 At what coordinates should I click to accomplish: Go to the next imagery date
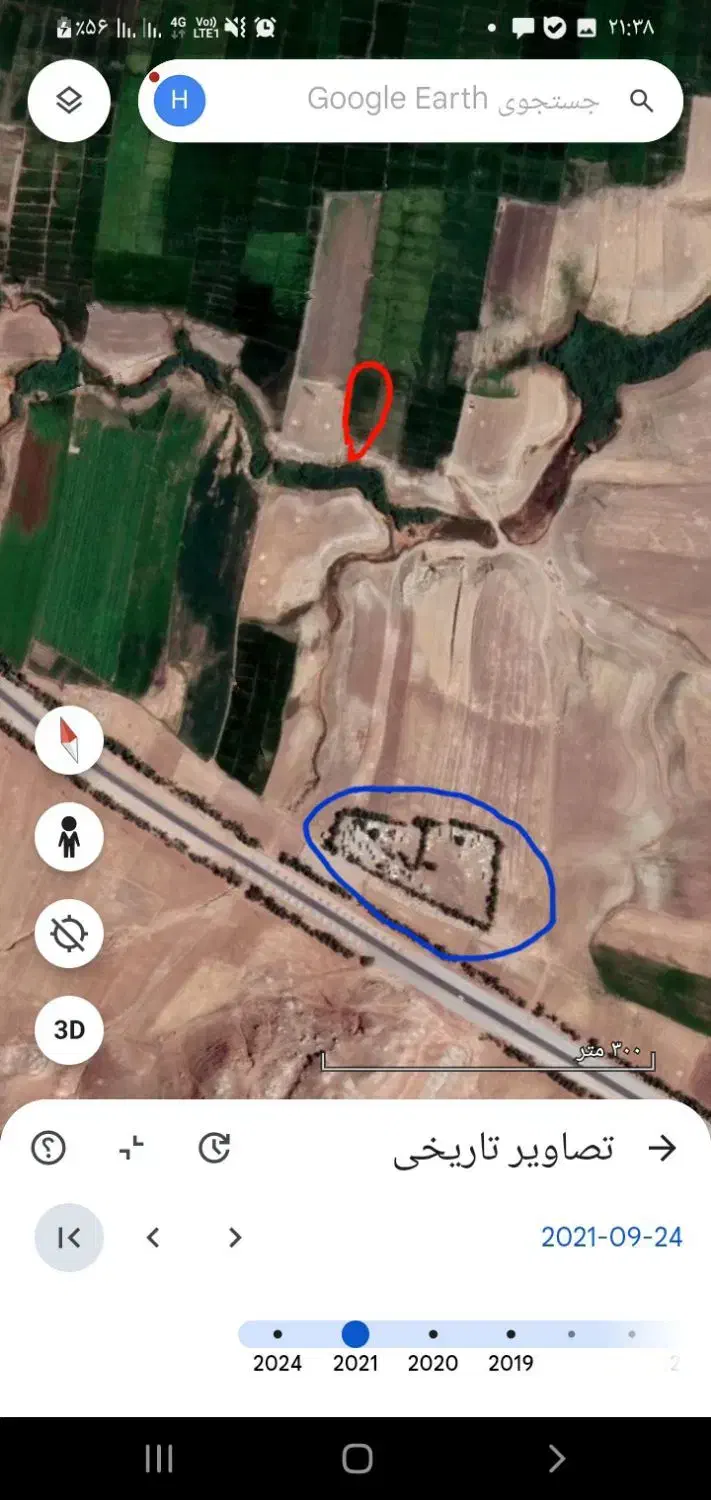pos(235,1237)
